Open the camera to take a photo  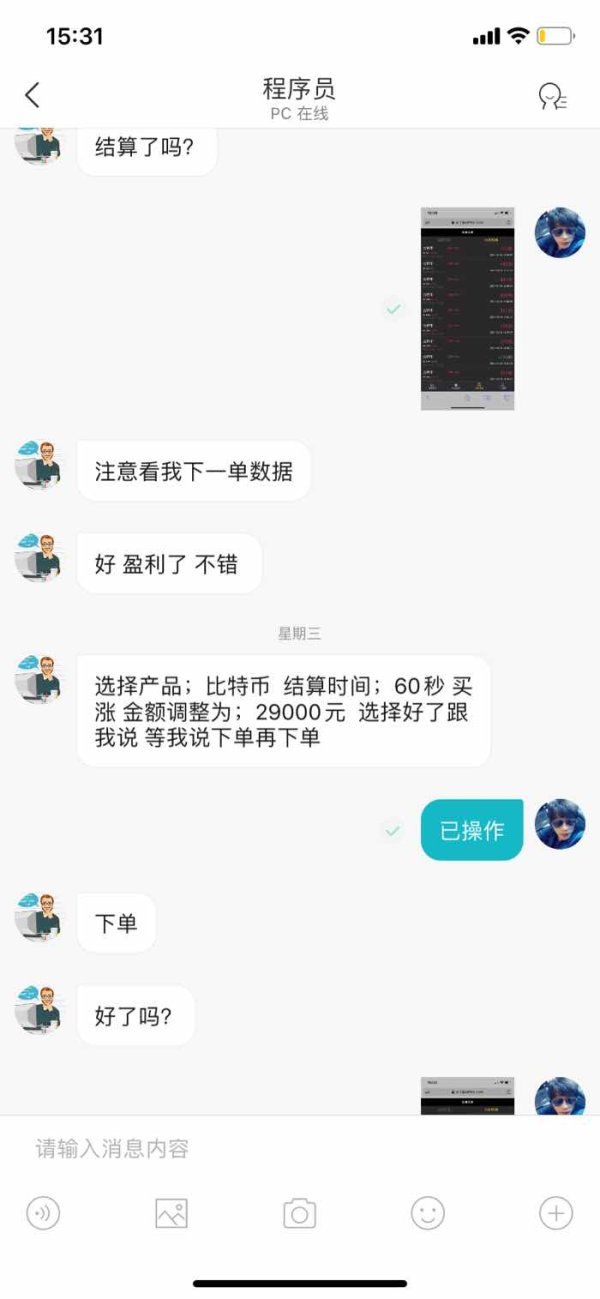click(x=299, y=1213)
